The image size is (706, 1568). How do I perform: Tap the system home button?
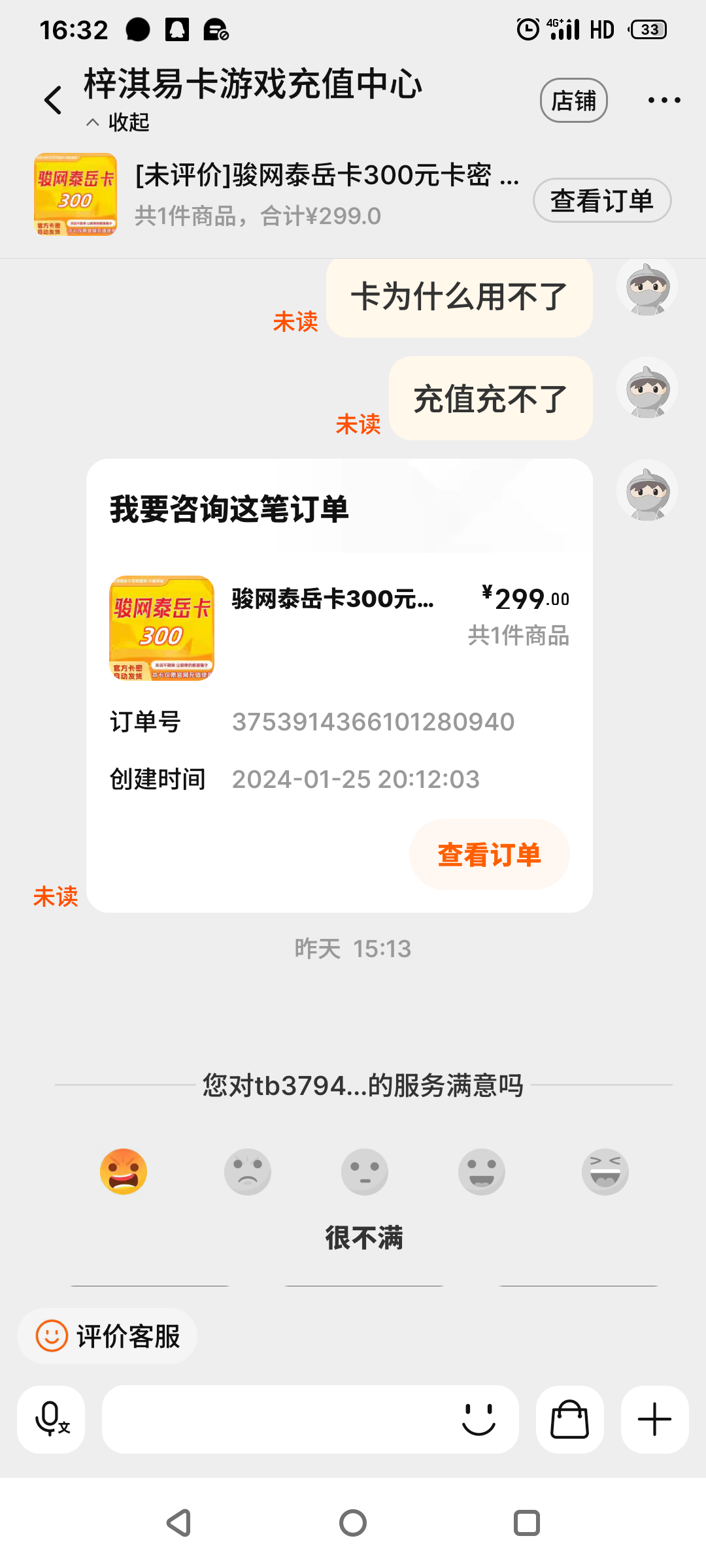(353, 1523)
